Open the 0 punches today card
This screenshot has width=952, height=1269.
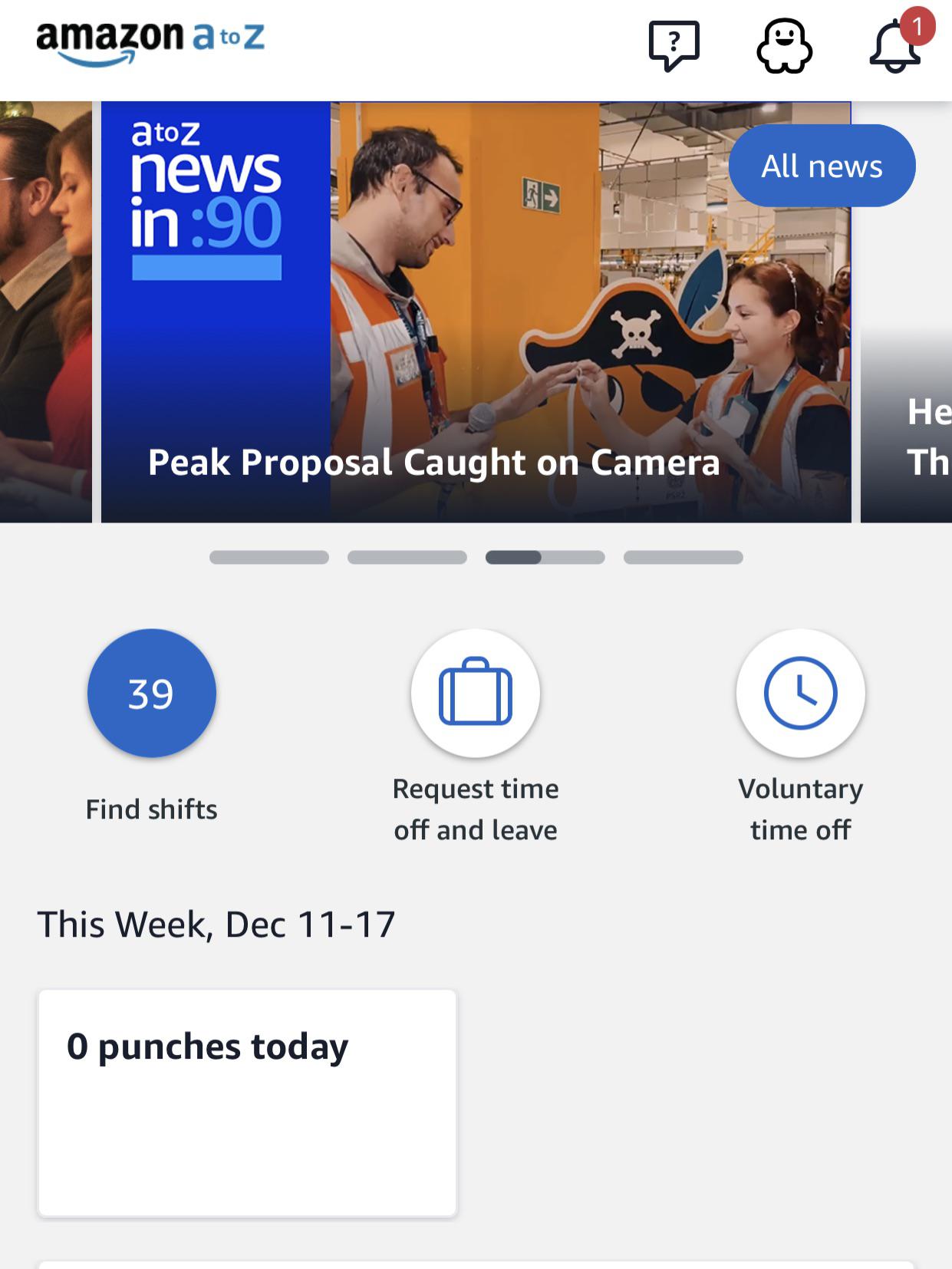click(x=247, y=1103)
